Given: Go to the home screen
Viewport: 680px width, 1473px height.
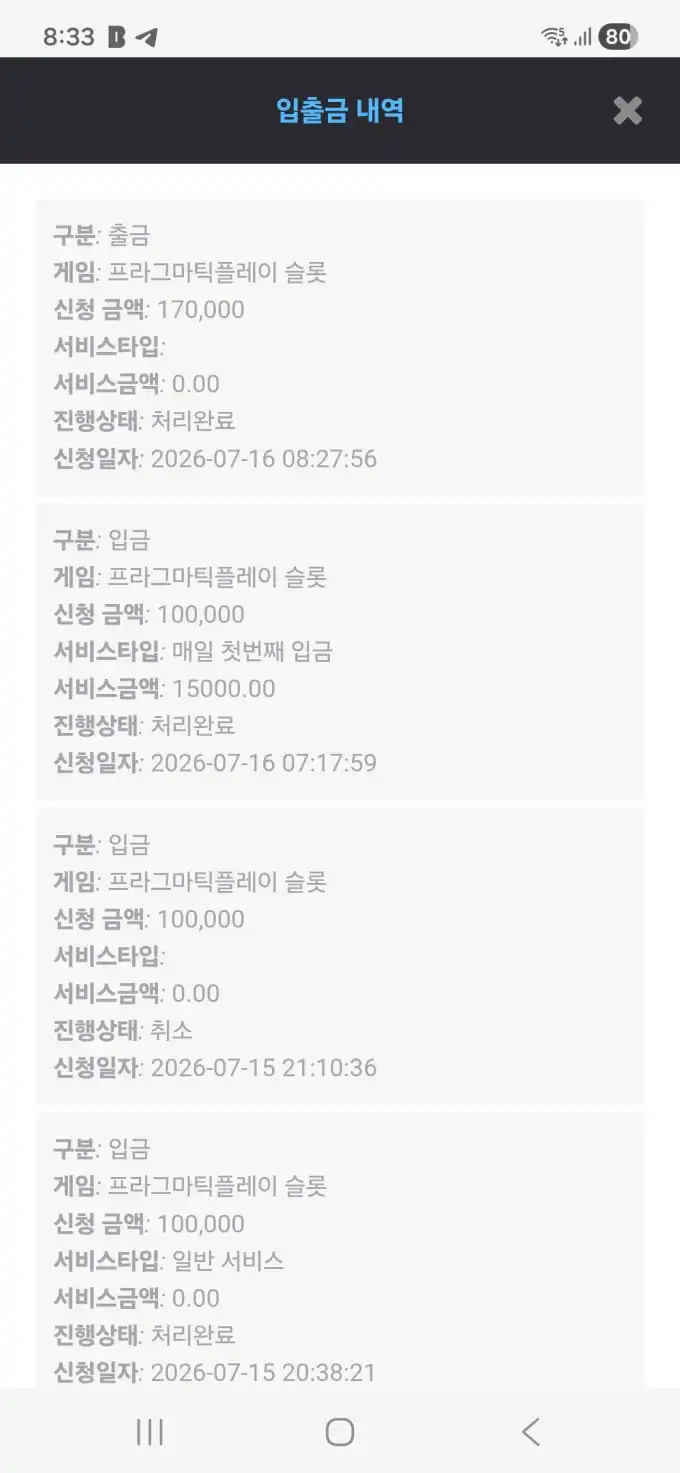Looking at the screenshot, I should 340,1432.
